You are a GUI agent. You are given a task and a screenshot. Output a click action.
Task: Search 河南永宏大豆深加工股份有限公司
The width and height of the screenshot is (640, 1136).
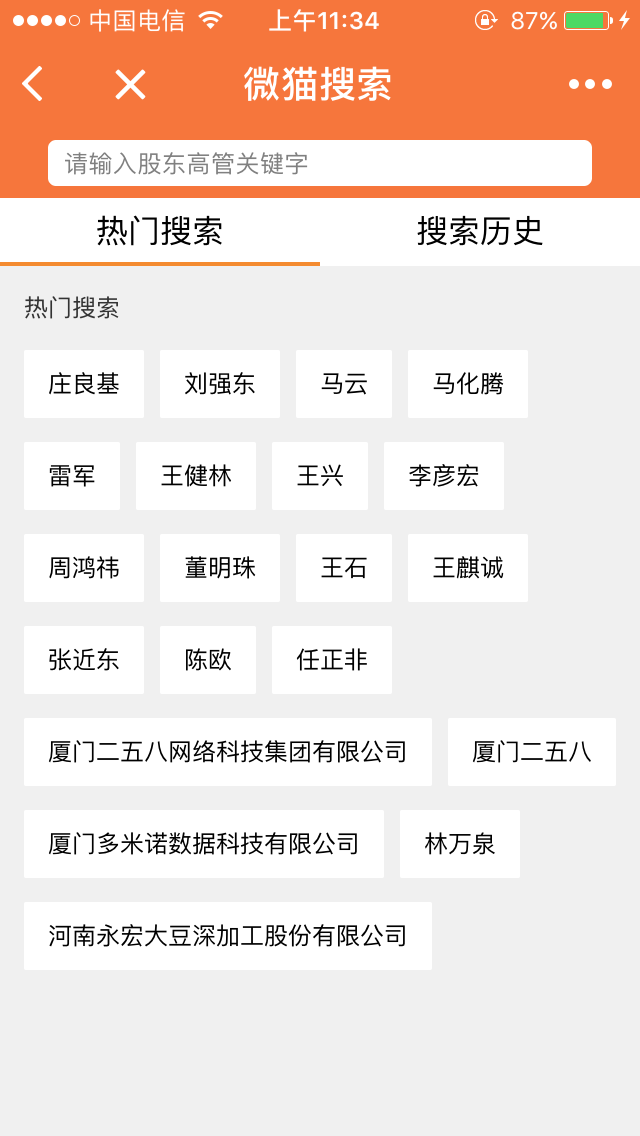(x=228, y=936)
